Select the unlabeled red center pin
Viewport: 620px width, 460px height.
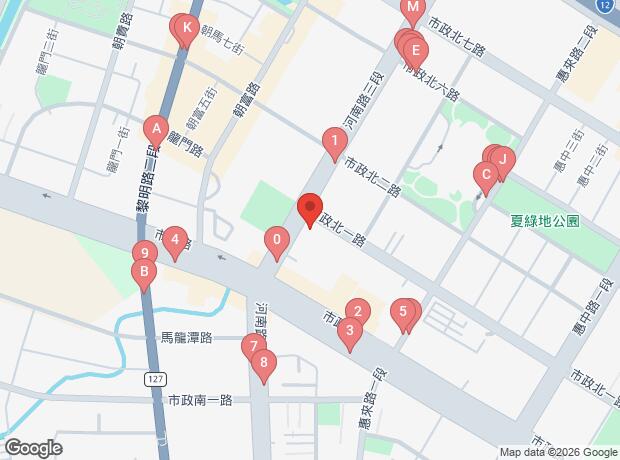[310, 209]
